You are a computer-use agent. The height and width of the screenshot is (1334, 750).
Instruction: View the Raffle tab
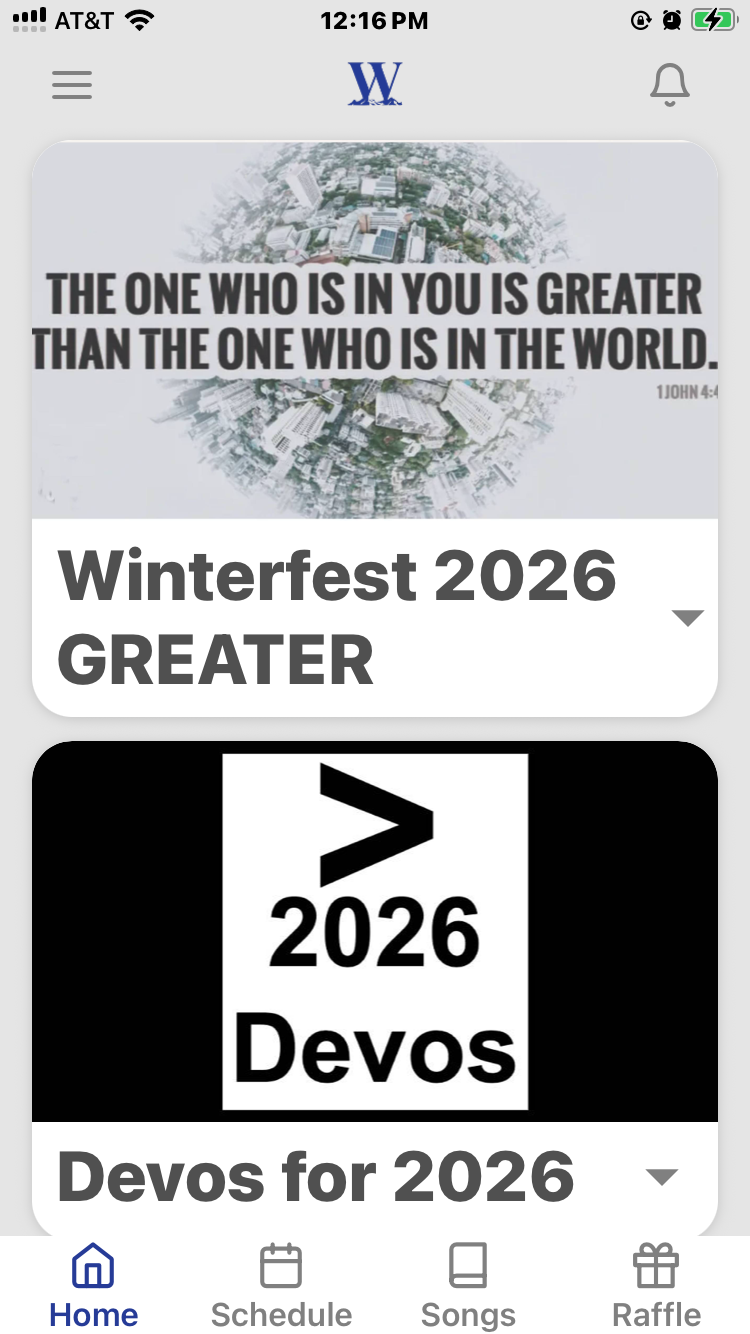point(656,1285)
